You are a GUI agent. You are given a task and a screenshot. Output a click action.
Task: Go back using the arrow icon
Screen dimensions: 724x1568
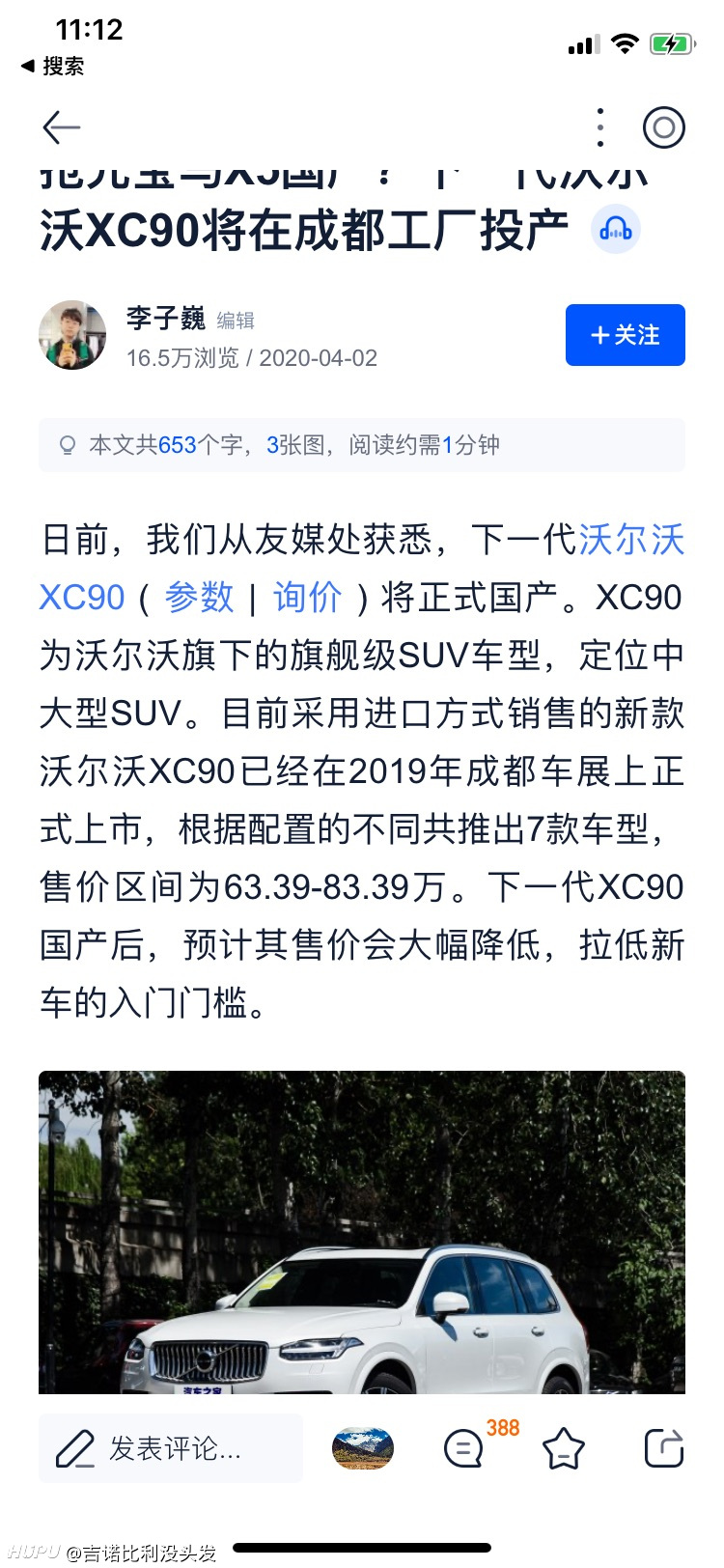coord(61,127)
